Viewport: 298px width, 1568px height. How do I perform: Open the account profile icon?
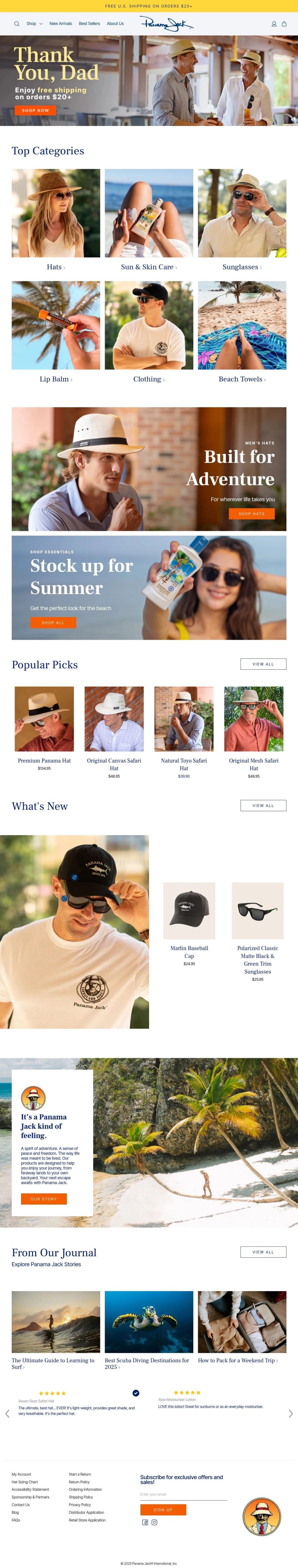click(x=274, y=24)
